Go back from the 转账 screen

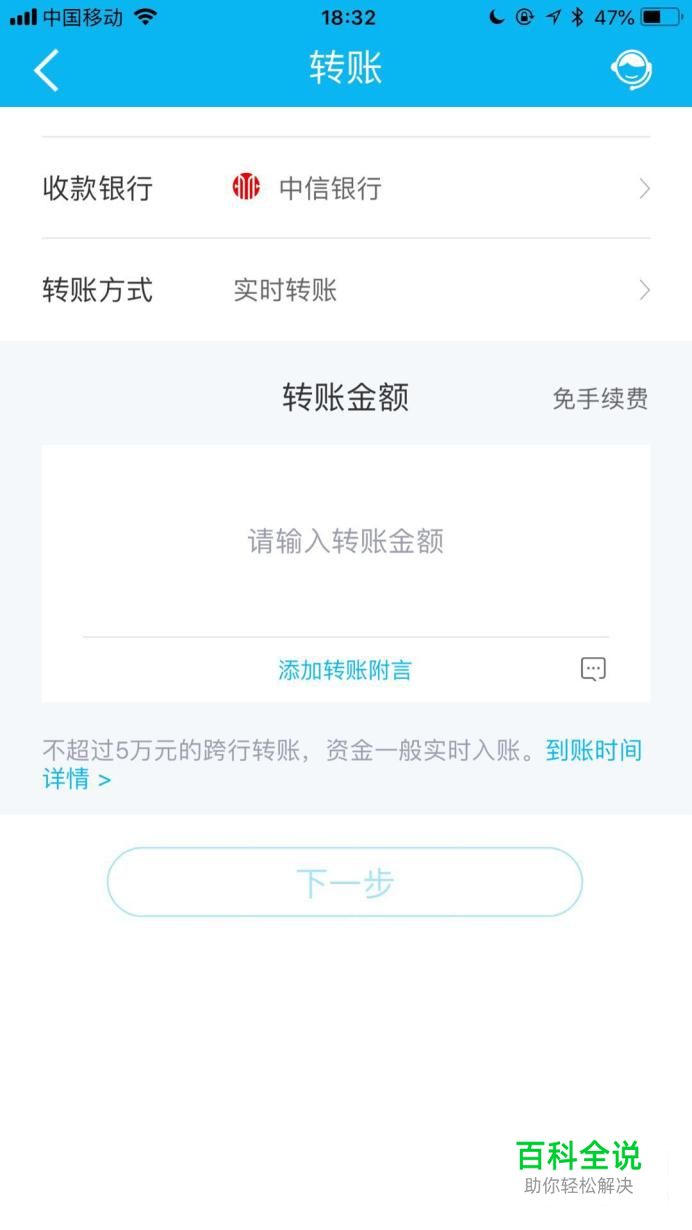coord(46,70)
